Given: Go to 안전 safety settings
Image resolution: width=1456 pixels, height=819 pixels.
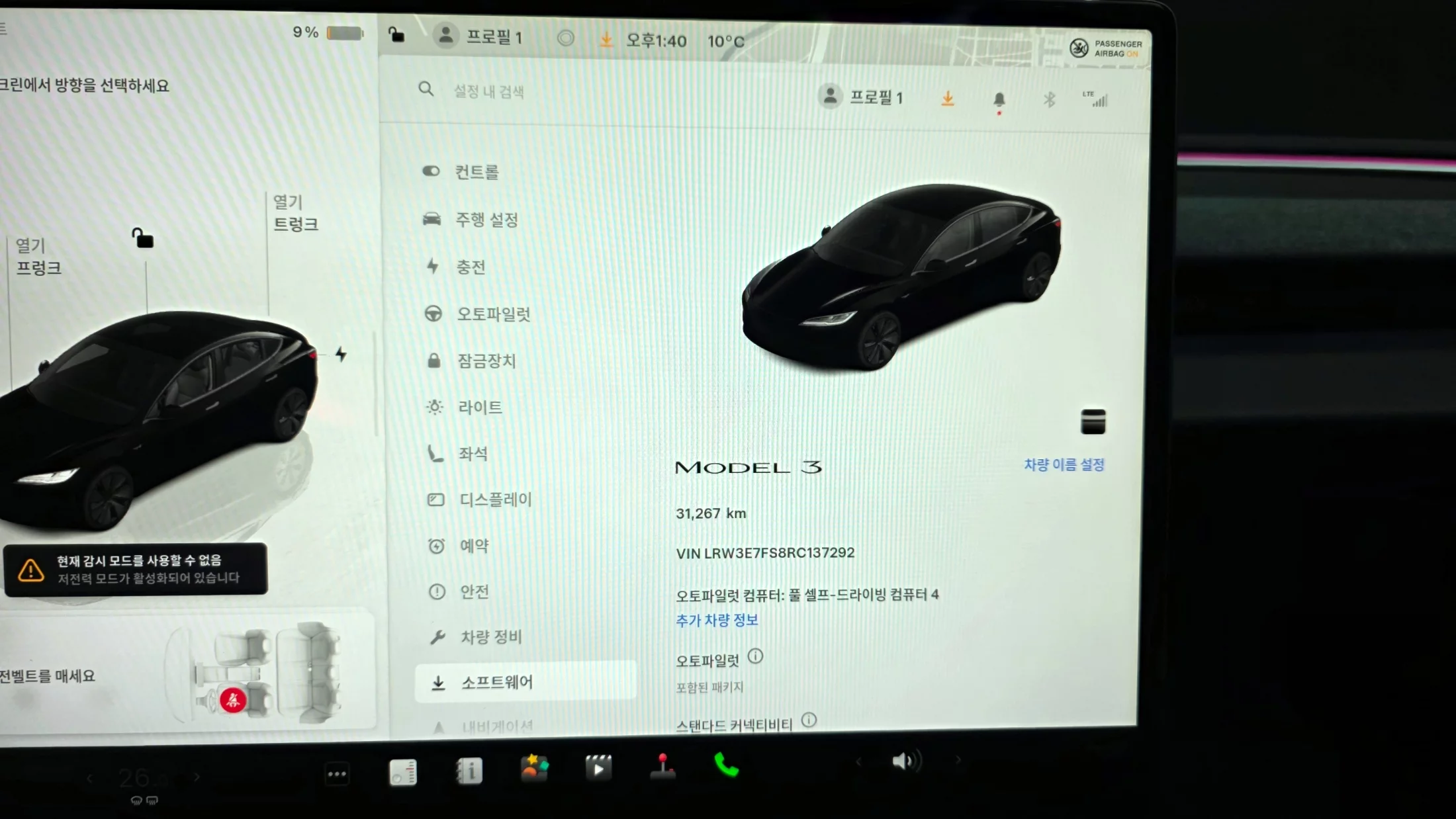Looking at the screenshot, I should pos(474,591).
